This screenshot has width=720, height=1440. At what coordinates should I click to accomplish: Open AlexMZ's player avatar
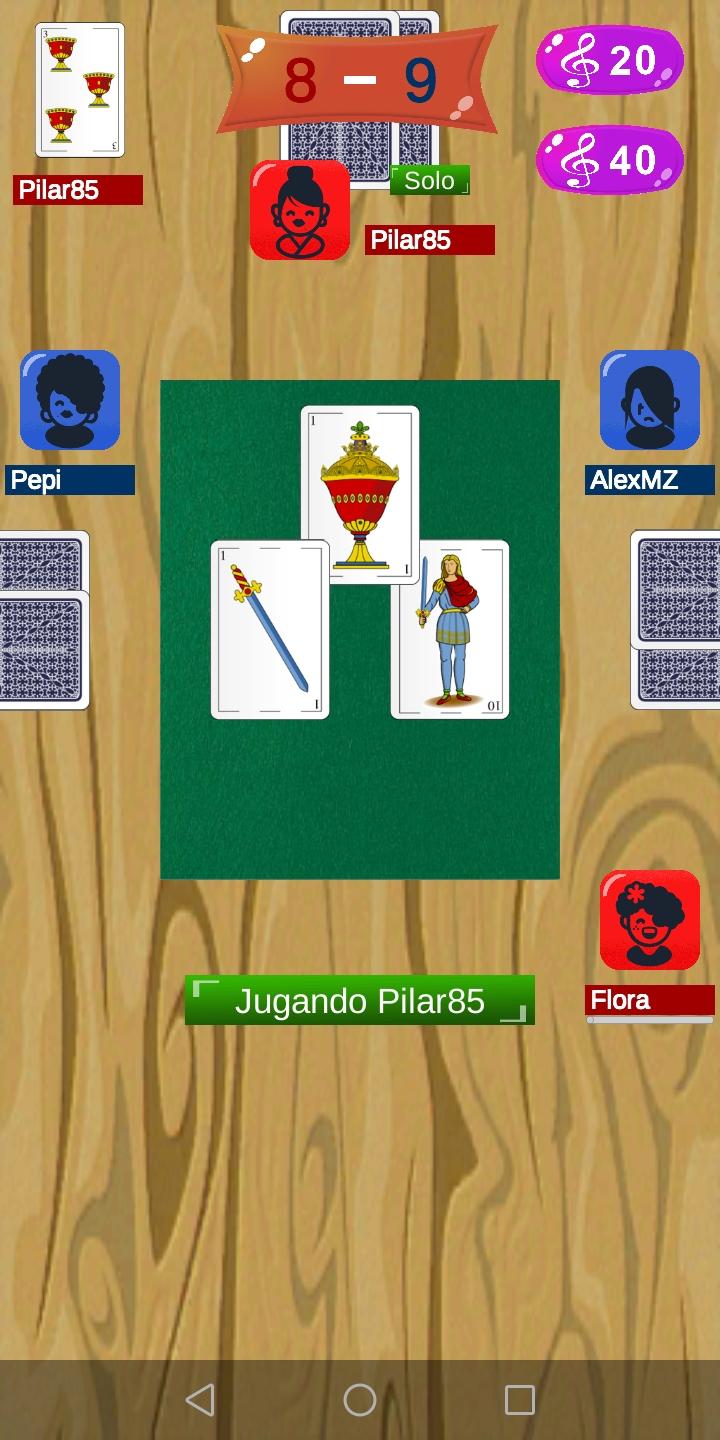[x=650, y=400]
